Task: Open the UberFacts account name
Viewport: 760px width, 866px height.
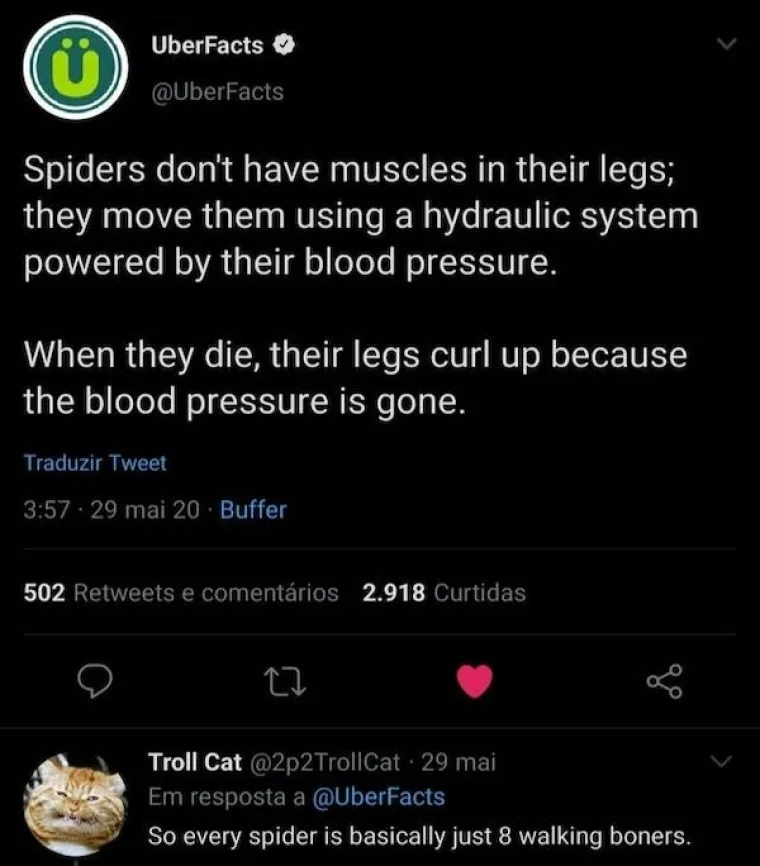Action: click(208, 45)
